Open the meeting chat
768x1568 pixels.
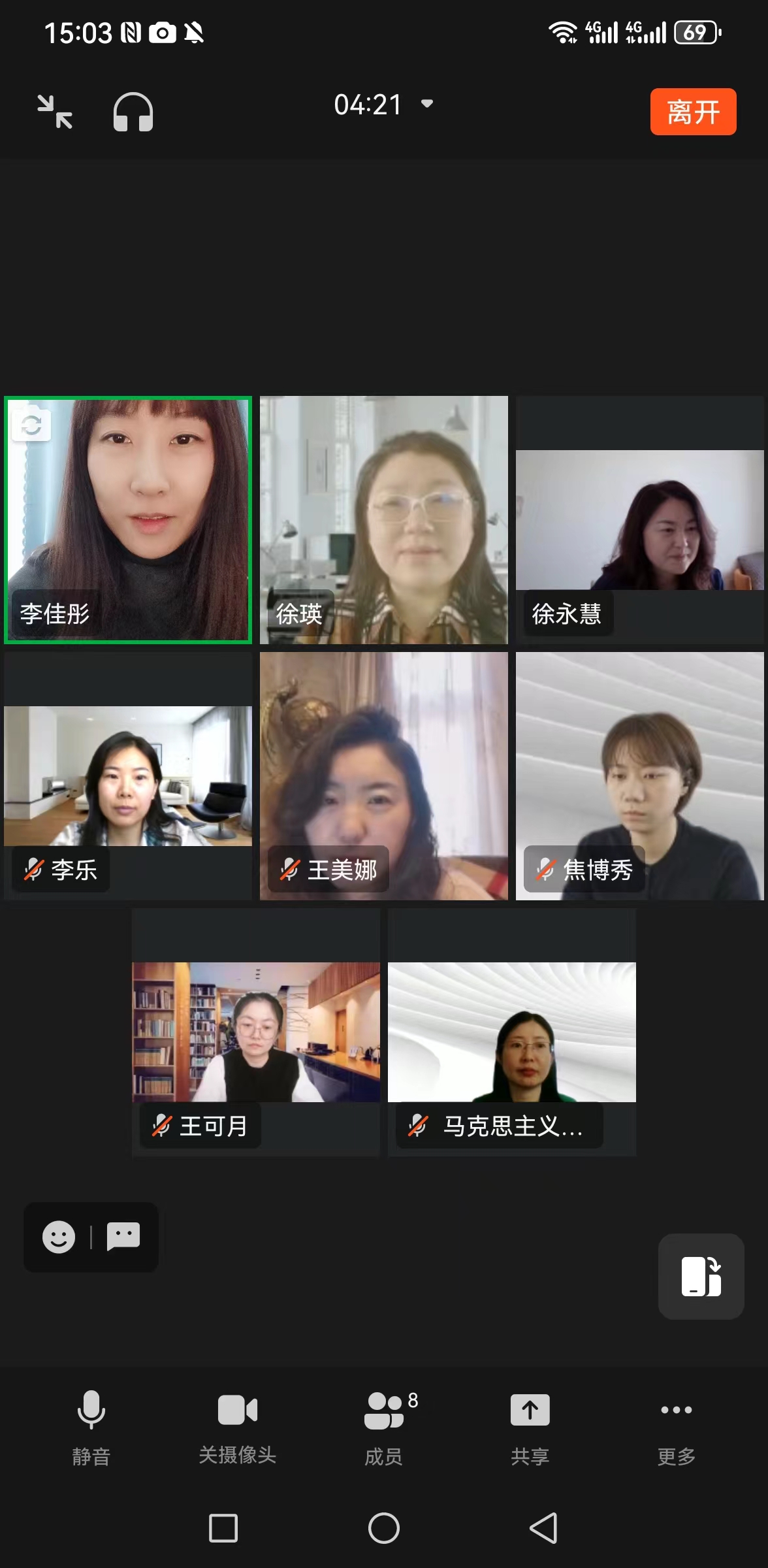point(123,1237)
